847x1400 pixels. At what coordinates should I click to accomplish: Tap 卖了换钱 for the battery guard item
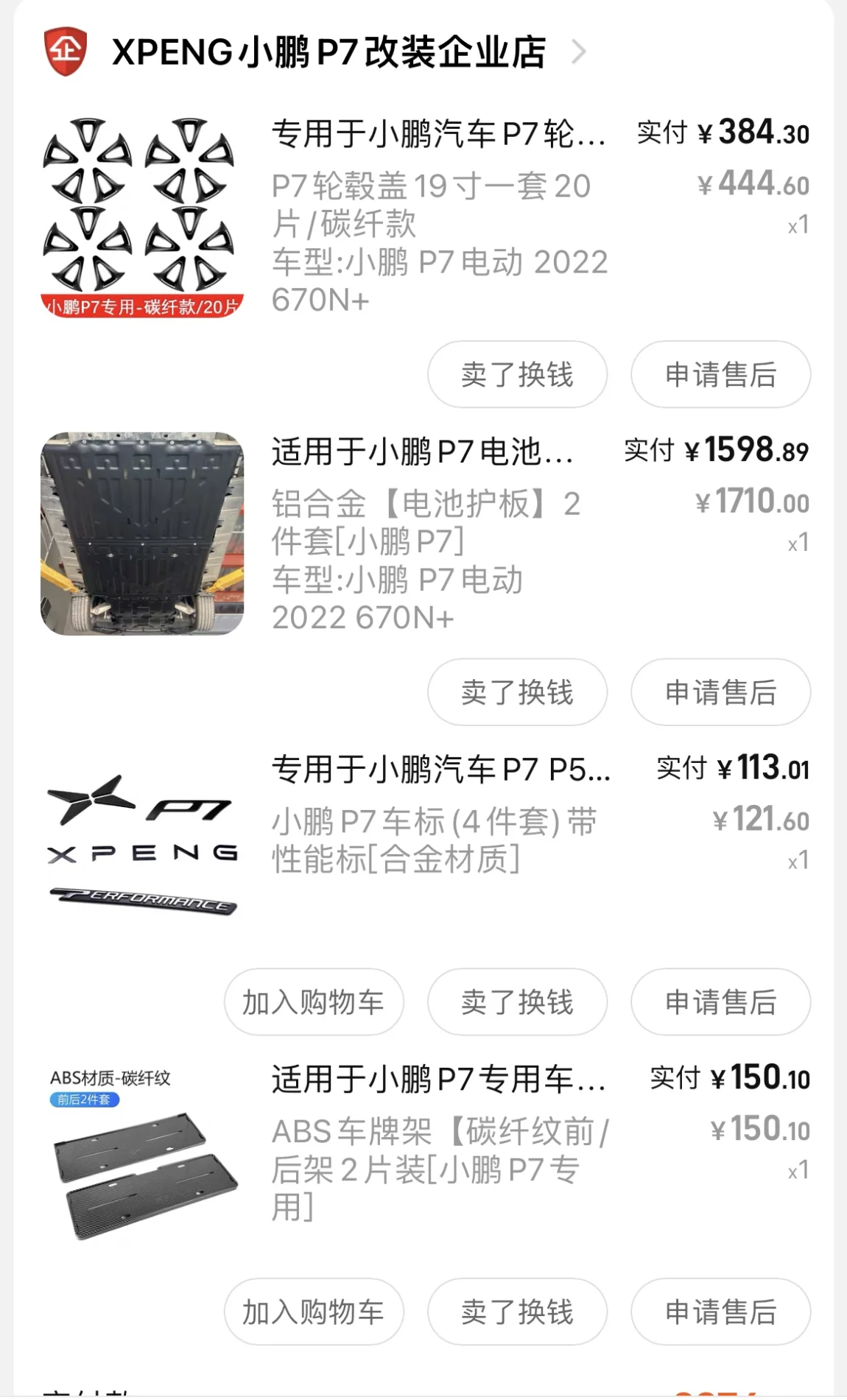coord(517,692)
